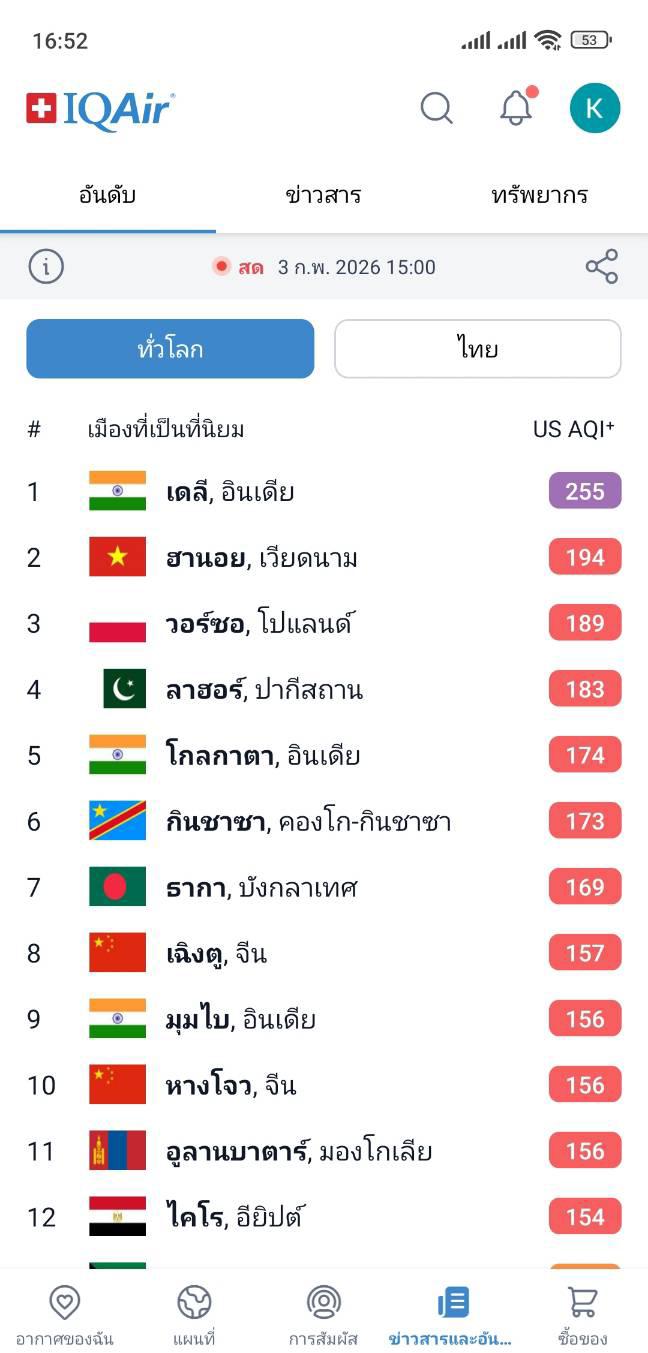Viewport: 648px width, 1353px height.
Task: Open the ธากา, บังกลาเทศ row
Action: (324, 887)
